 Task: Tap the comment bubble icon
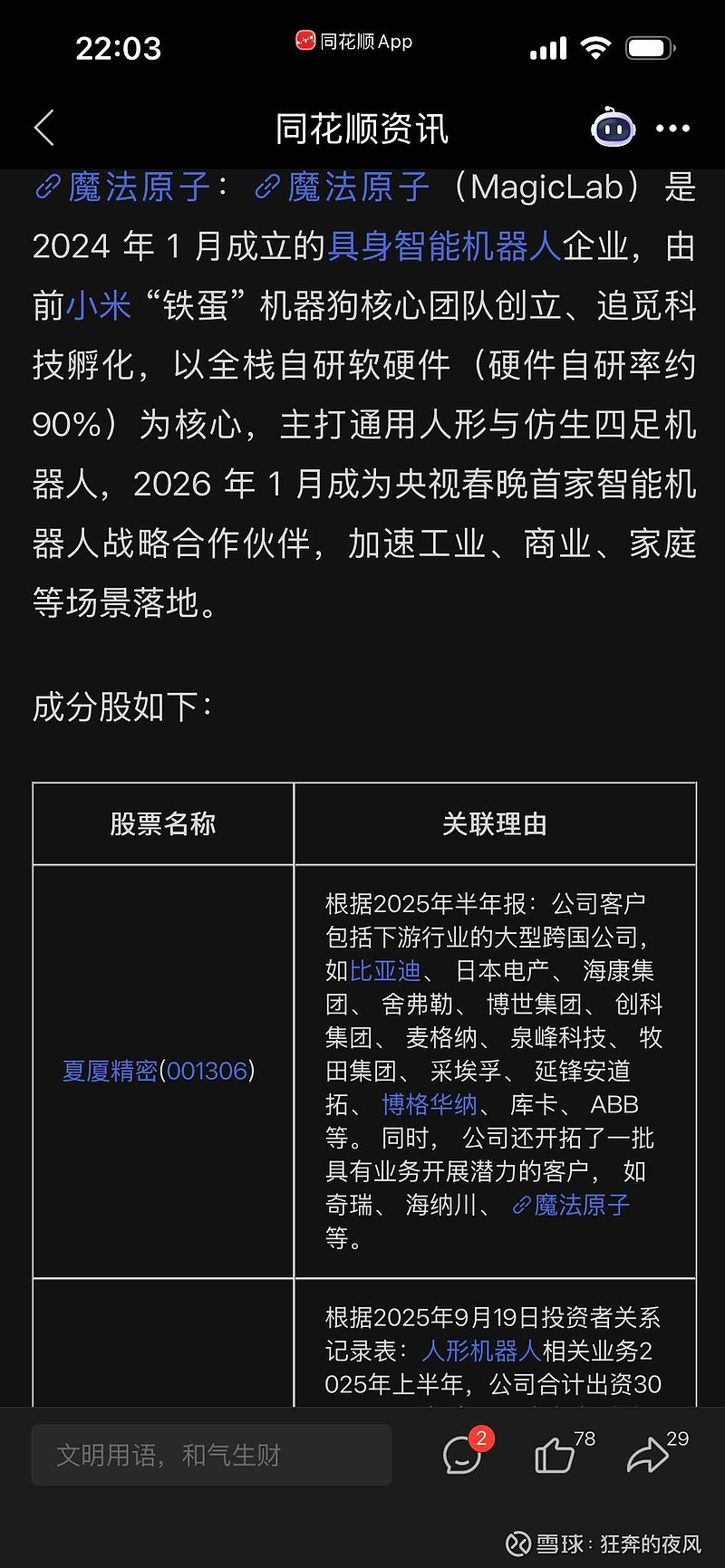tap(463, 1455)
